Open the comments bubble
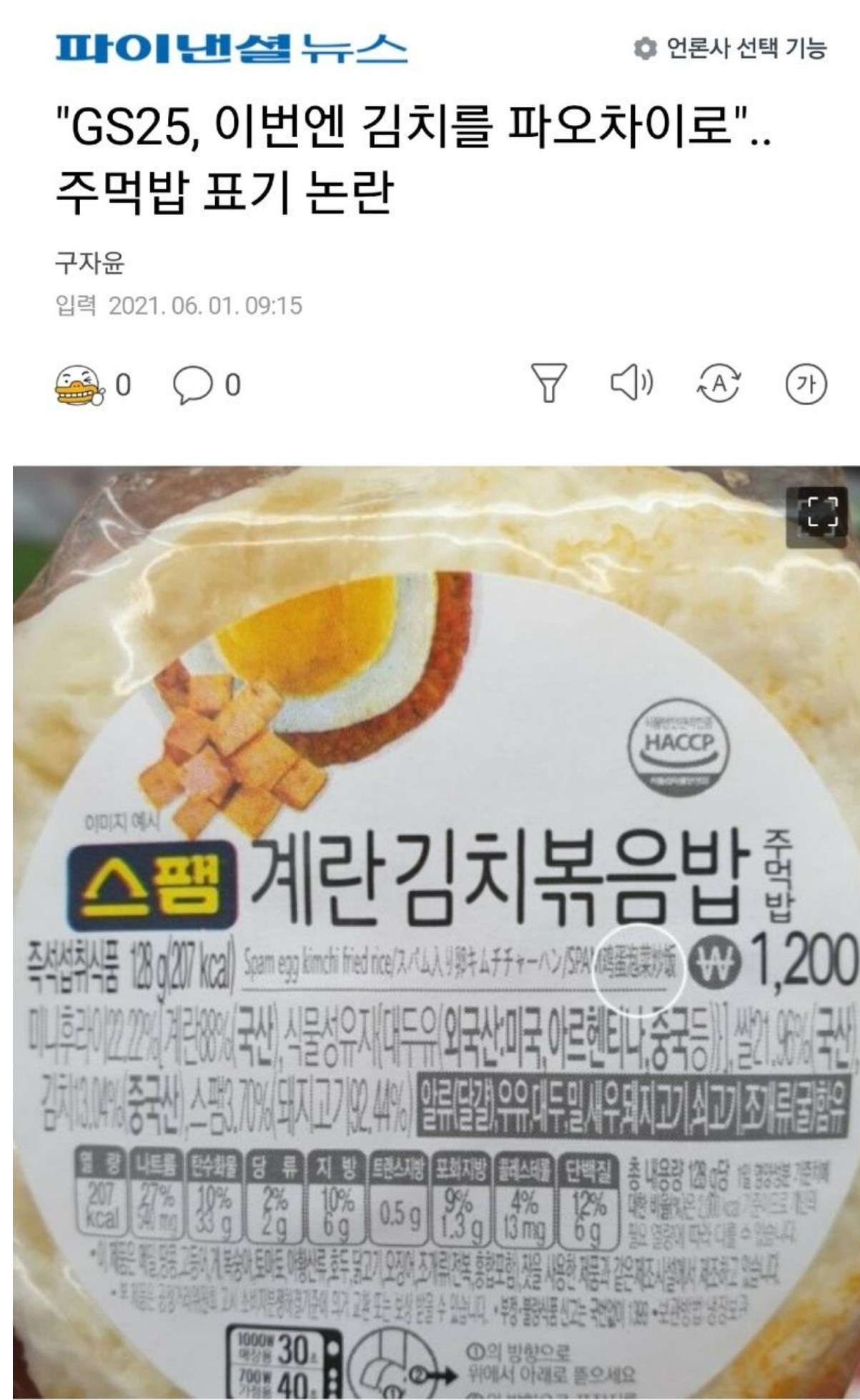Screen dimensions: 860x1400 click(192, 386)
